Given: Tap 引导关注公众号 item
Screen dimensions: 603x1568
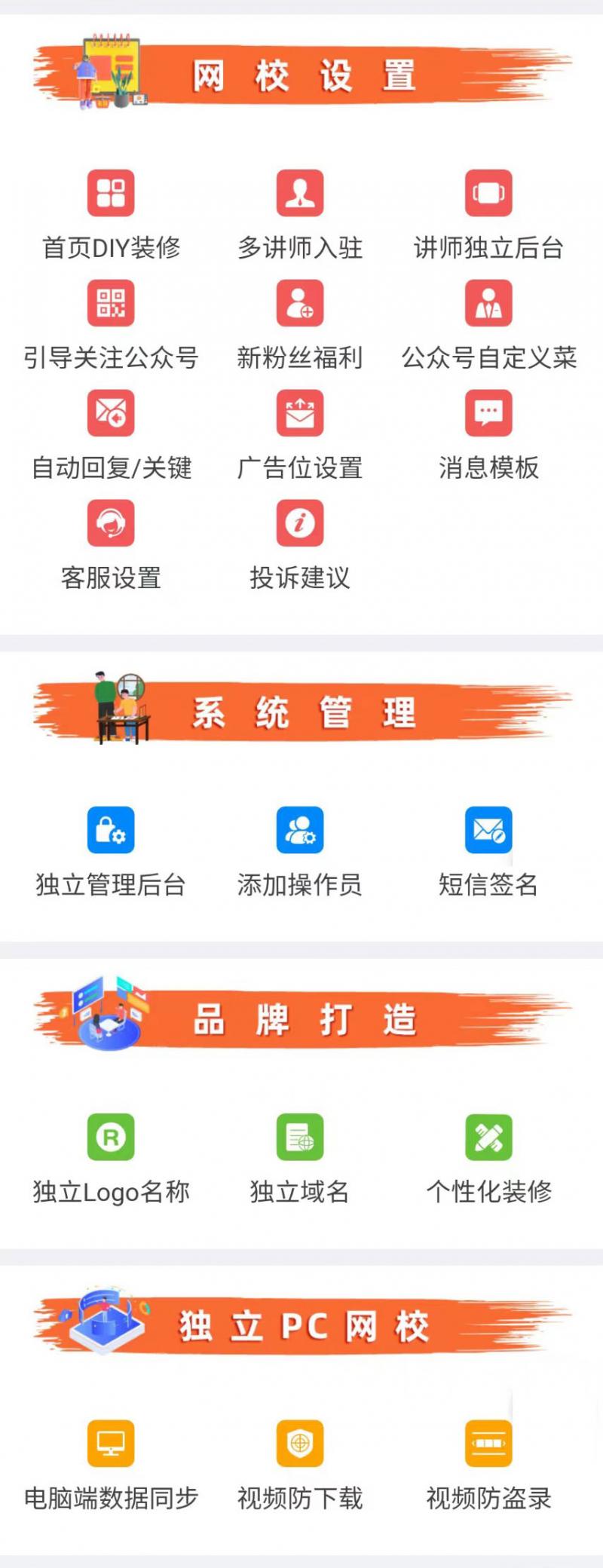Looking at the screenshot, I should pyautogui.click(x=111, y=304).
